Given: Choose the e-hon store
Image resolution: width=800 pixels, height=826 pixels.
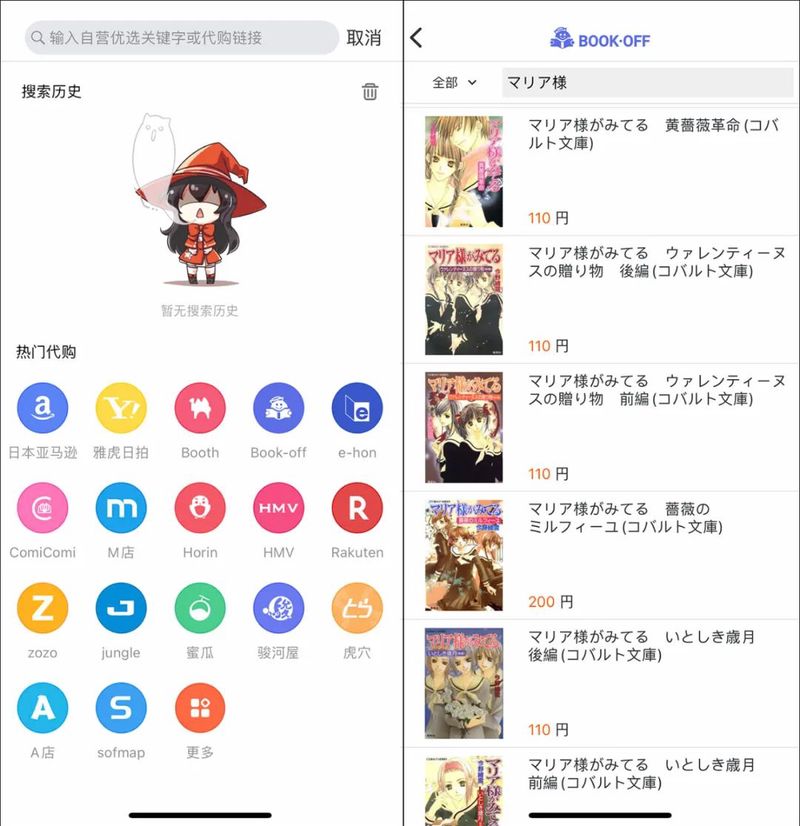Looking at the screenshot, I should pyautogui.click(x=357, y=408).
